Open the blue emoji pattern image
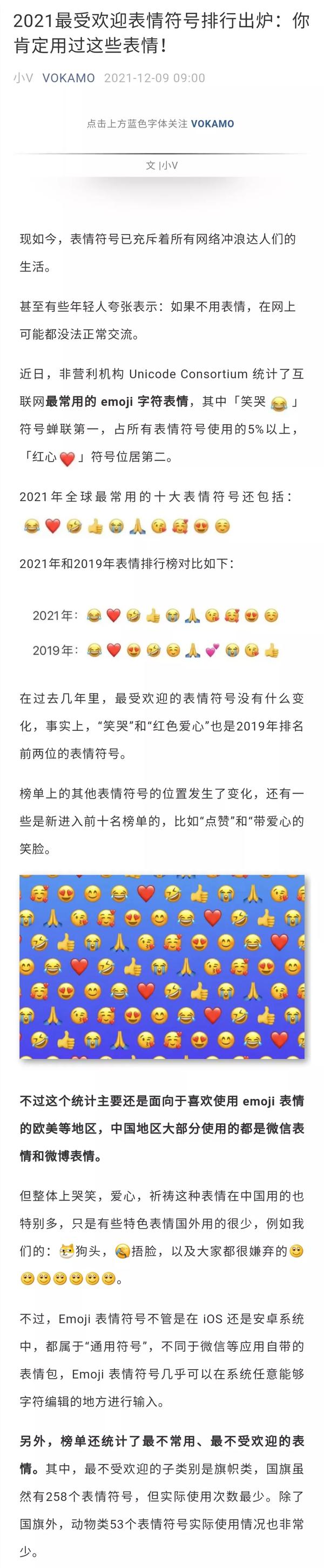324x1568 pixels. pos(161,966)
